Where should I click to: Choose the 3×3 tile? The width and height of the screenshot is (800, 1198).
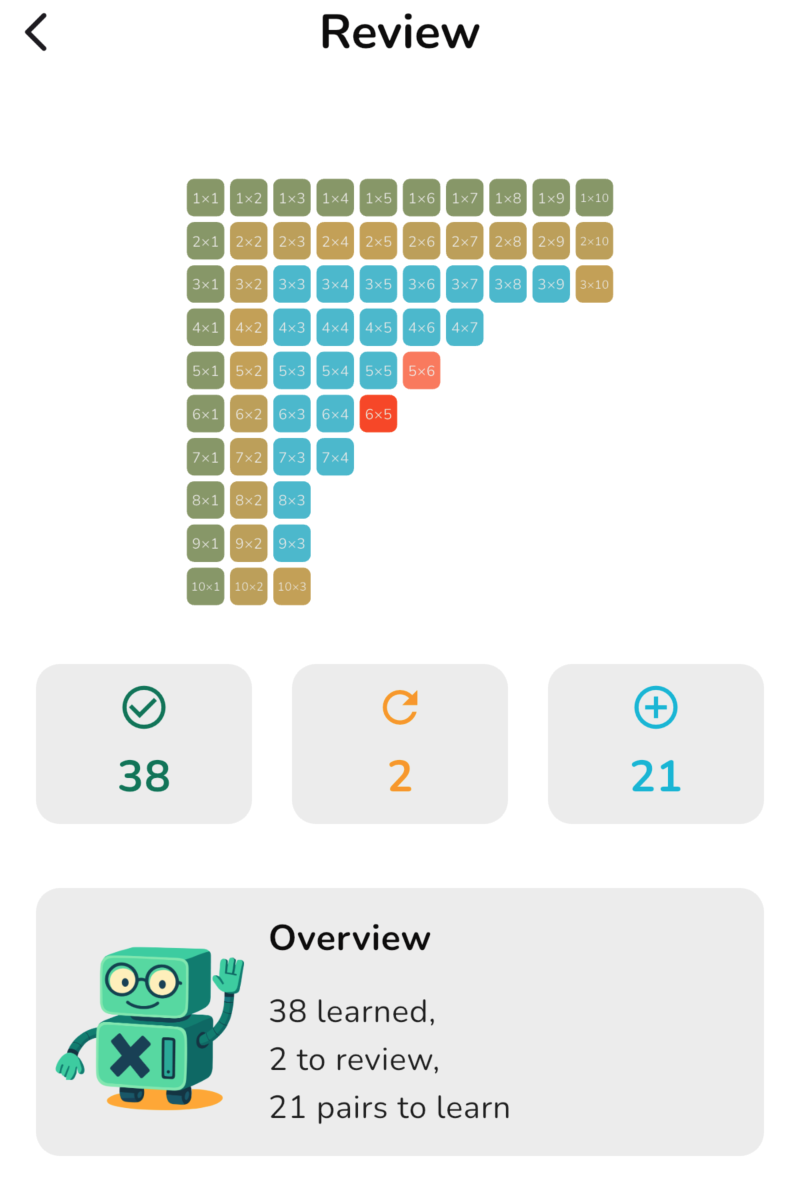(292, 284)
